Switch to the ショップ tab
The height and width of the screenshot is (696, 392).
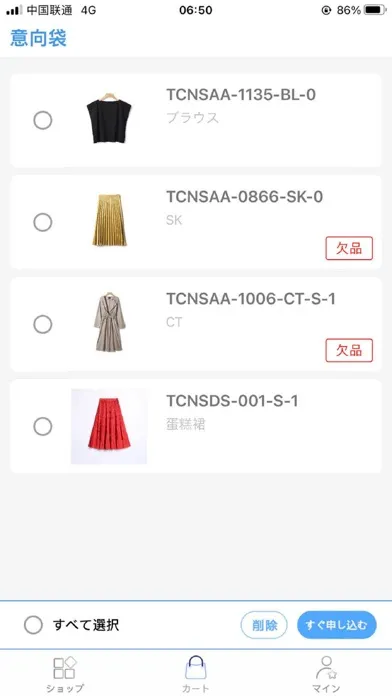coord(64,674)
